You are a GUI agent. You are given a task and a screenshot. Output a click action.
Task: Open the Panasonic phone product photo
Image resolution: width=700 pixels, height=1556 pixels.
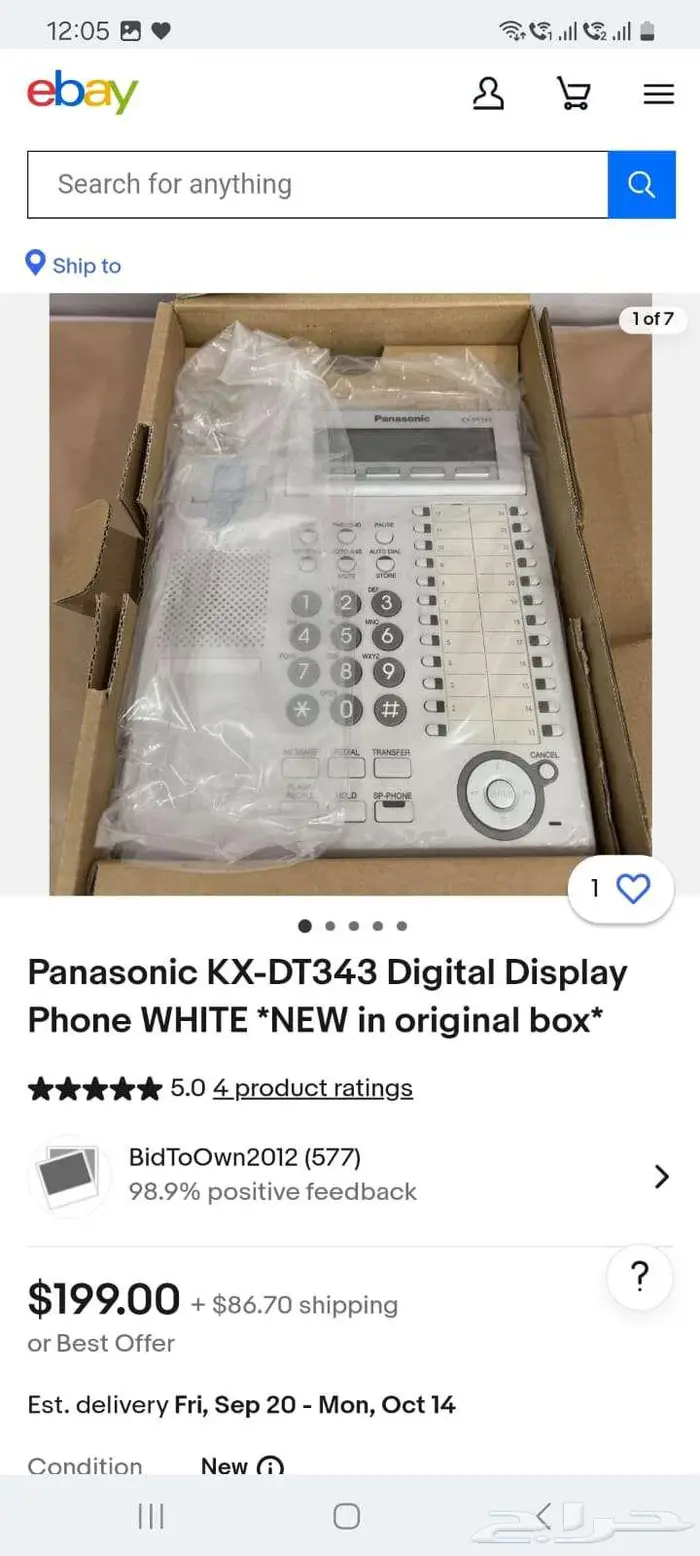click(350, 594)
